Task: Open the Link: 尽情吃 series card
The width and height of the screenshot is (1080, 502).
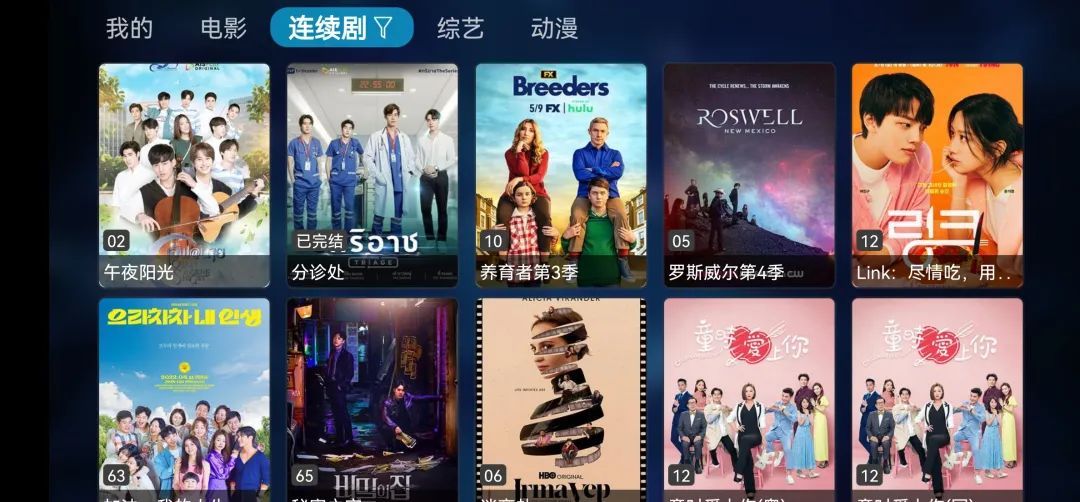Action: 937,175
